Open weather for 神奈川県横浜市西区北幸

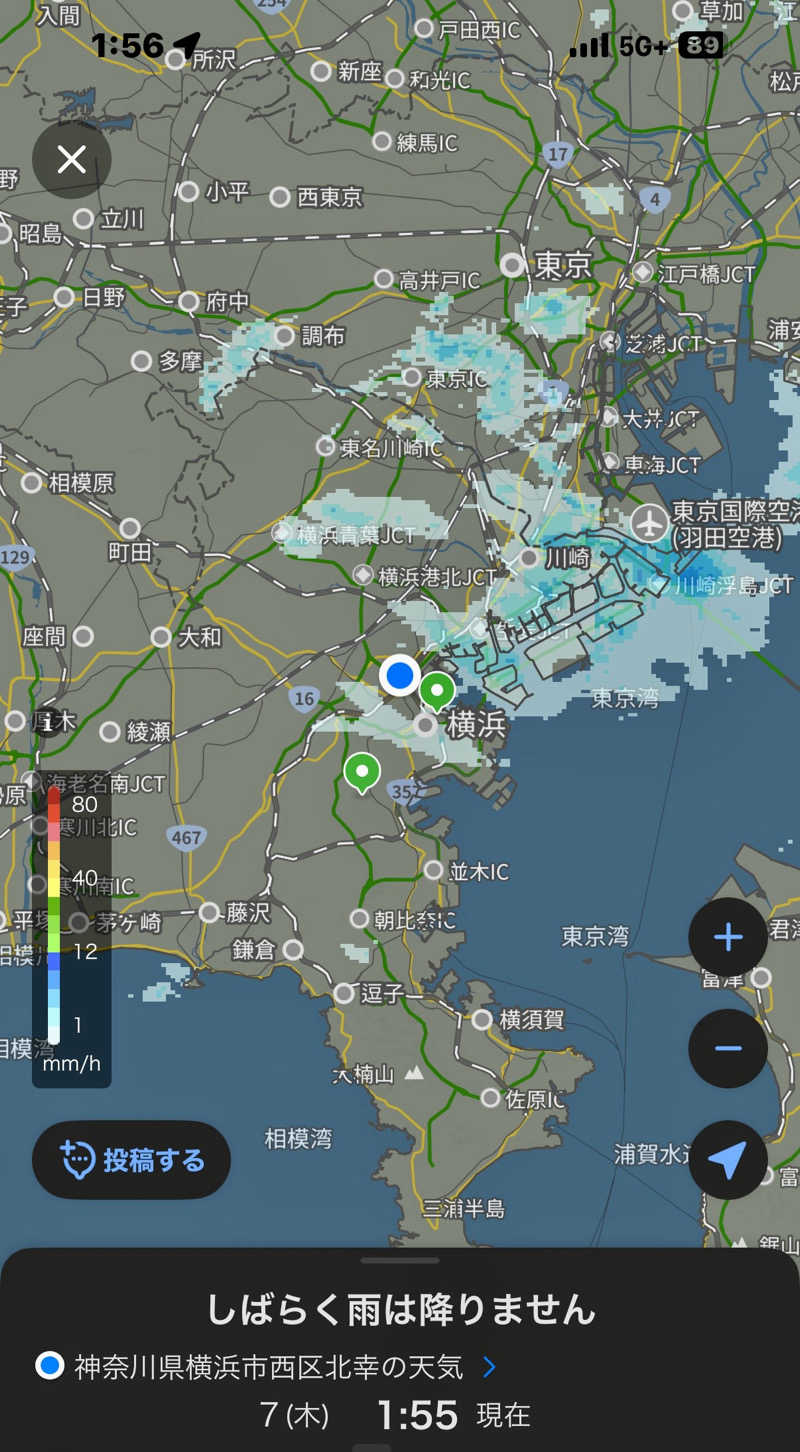pos(266,1366)
